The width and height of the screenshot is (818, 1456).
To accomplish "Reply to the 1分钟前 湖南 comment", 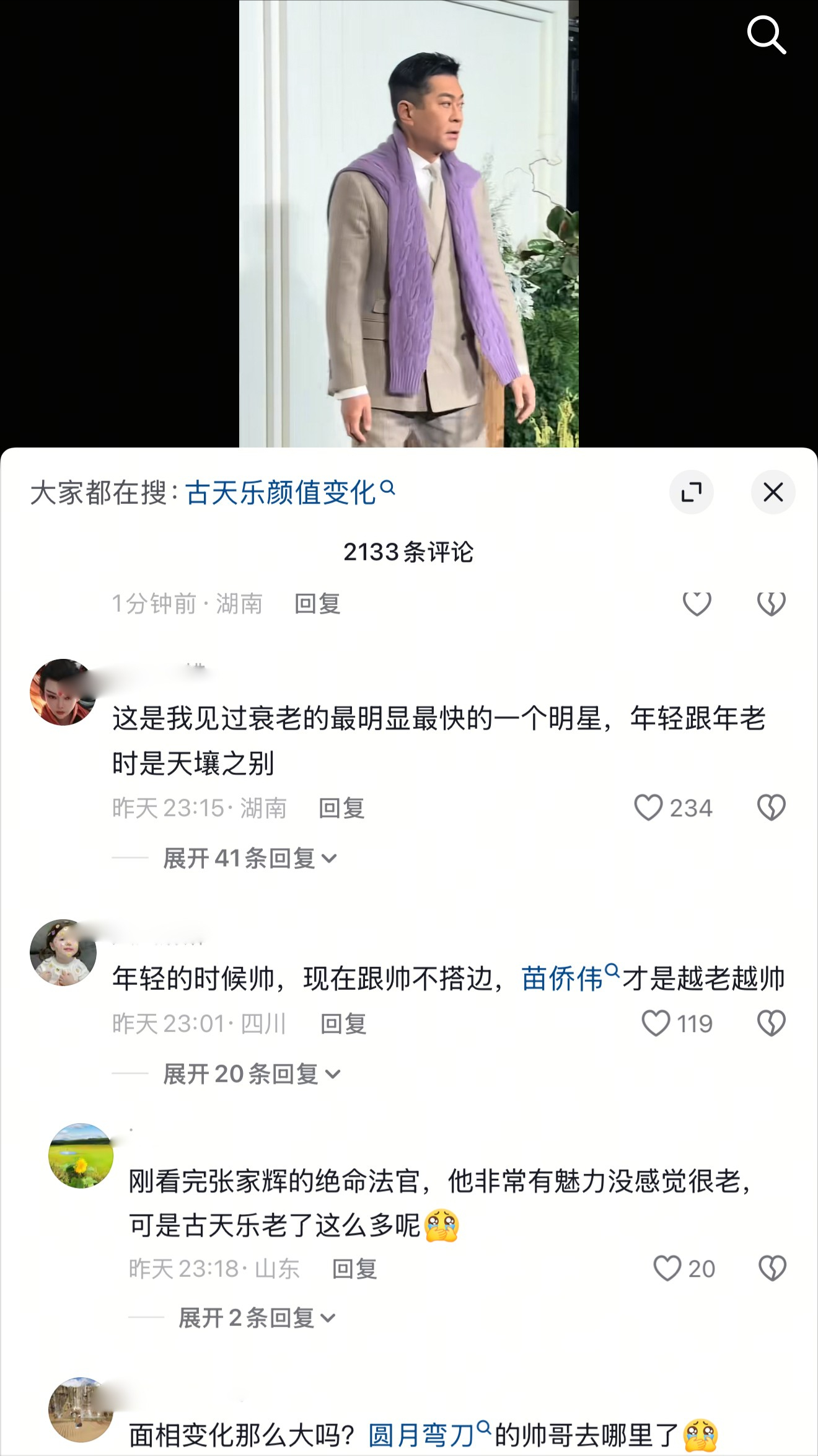I will click(317, 604).
